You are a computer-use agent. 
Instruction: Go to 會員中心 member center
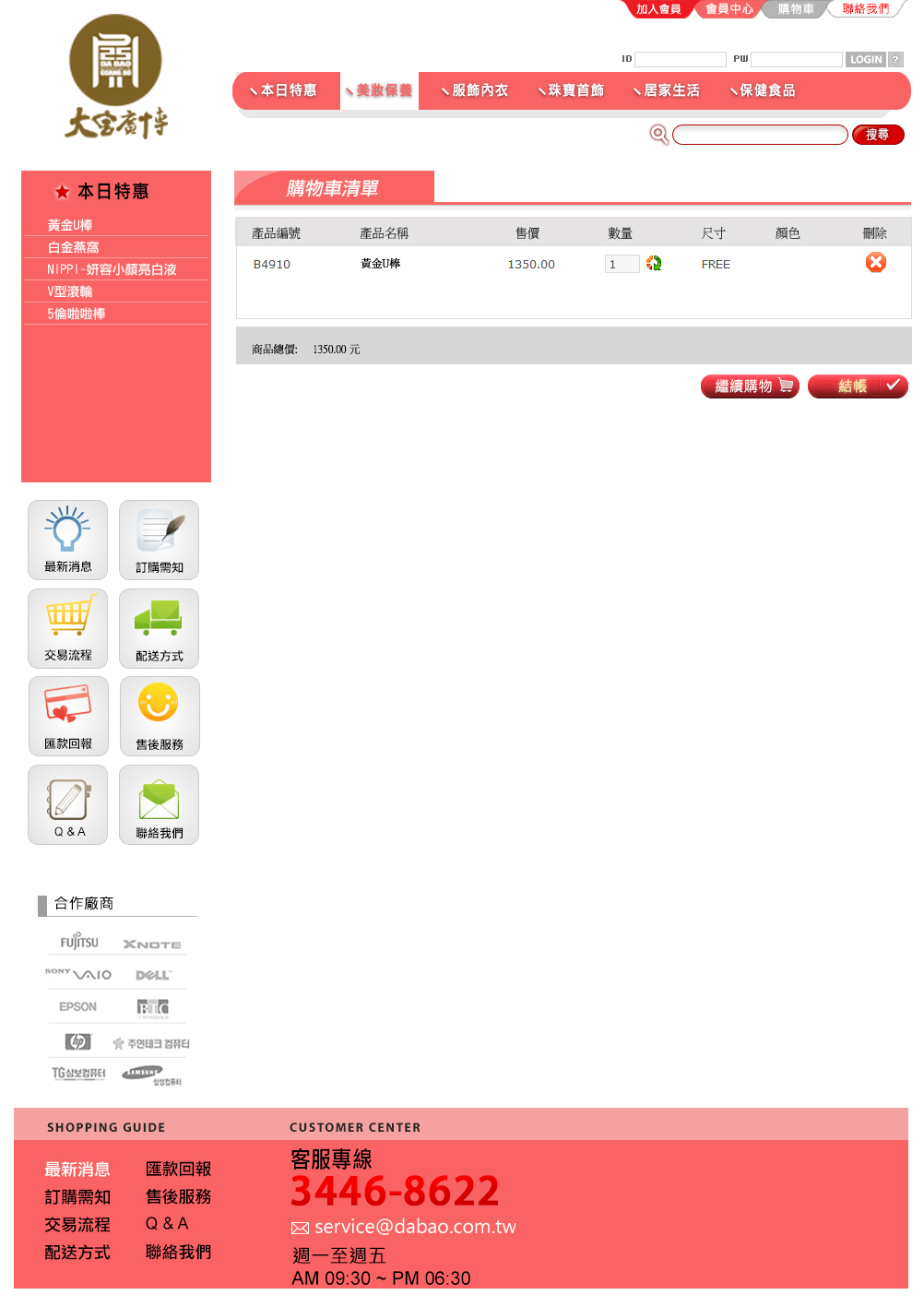[x=729, y=9]
